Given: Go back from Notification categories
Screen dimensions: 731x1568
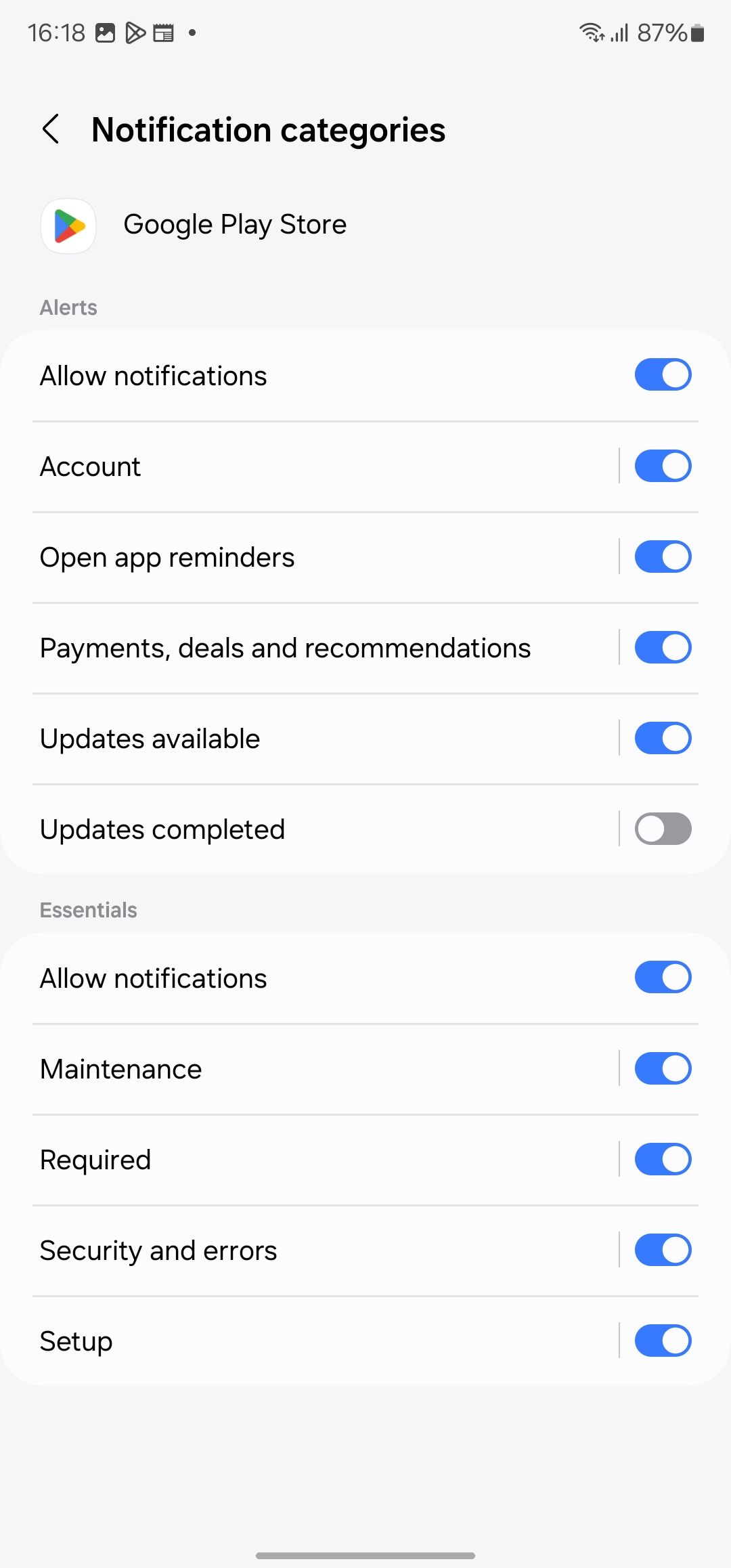Looking at the screenshot, I should click(x=51, y=129).
